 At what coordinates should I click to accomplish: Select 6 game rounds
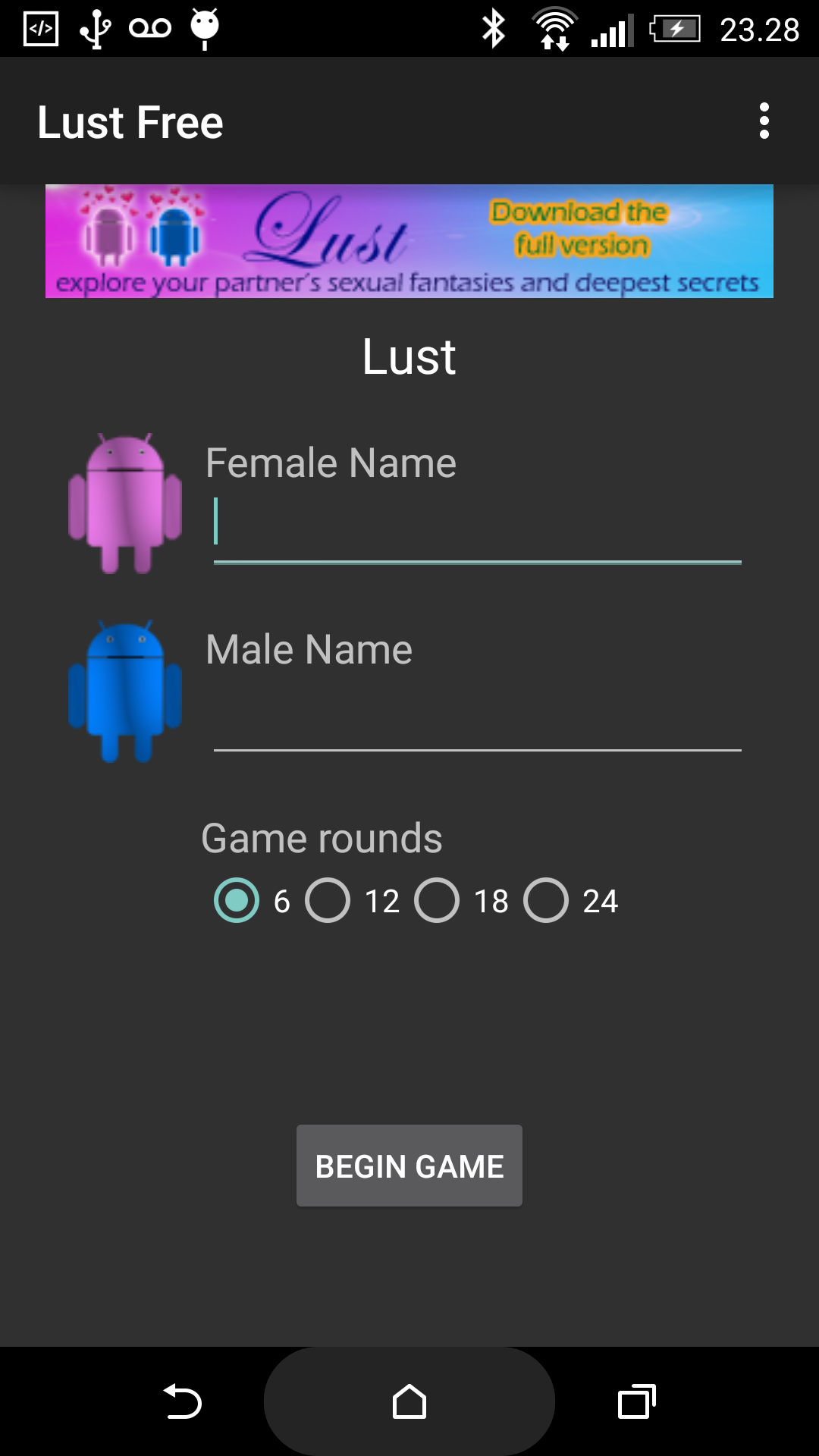[237, 901]
